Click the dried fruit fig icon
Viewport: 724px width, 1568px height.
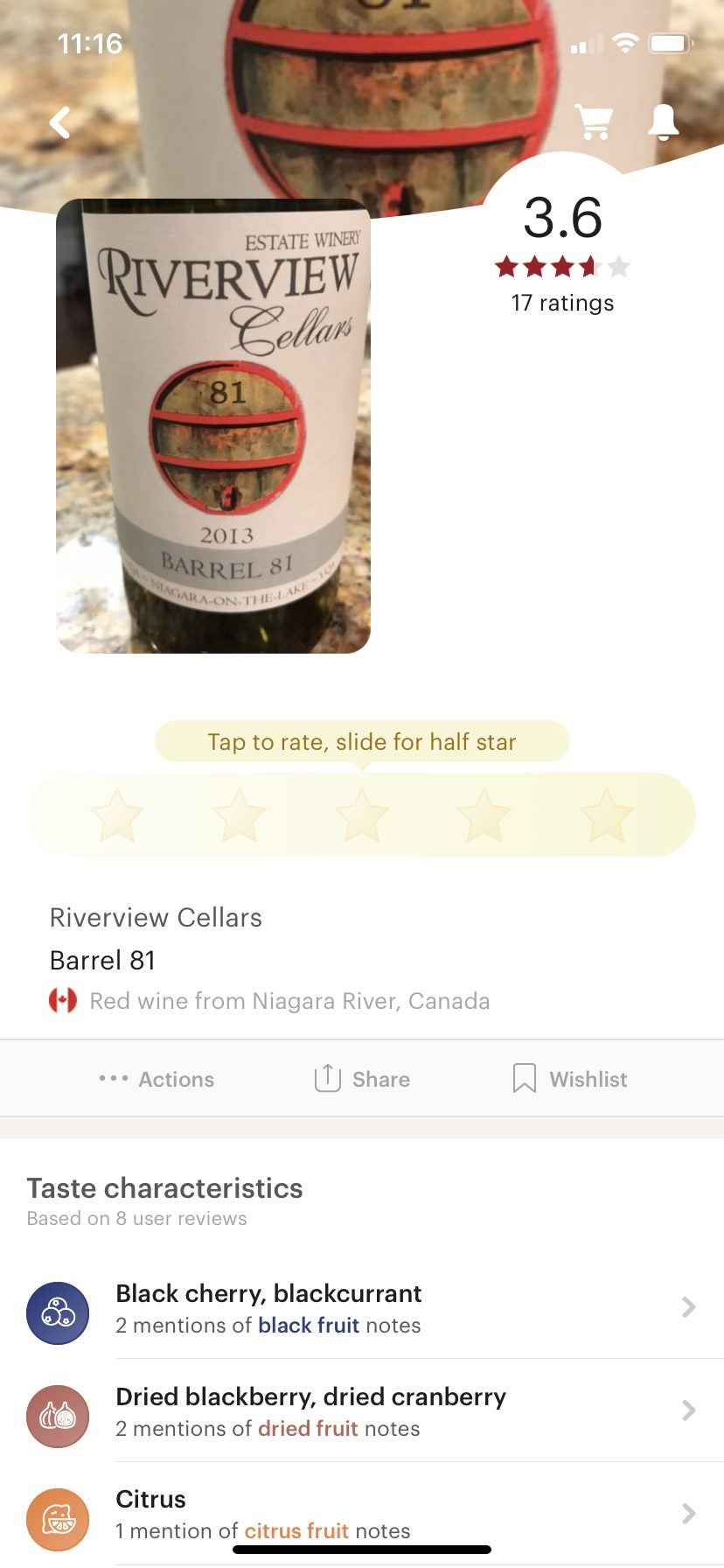(58, 1417)
